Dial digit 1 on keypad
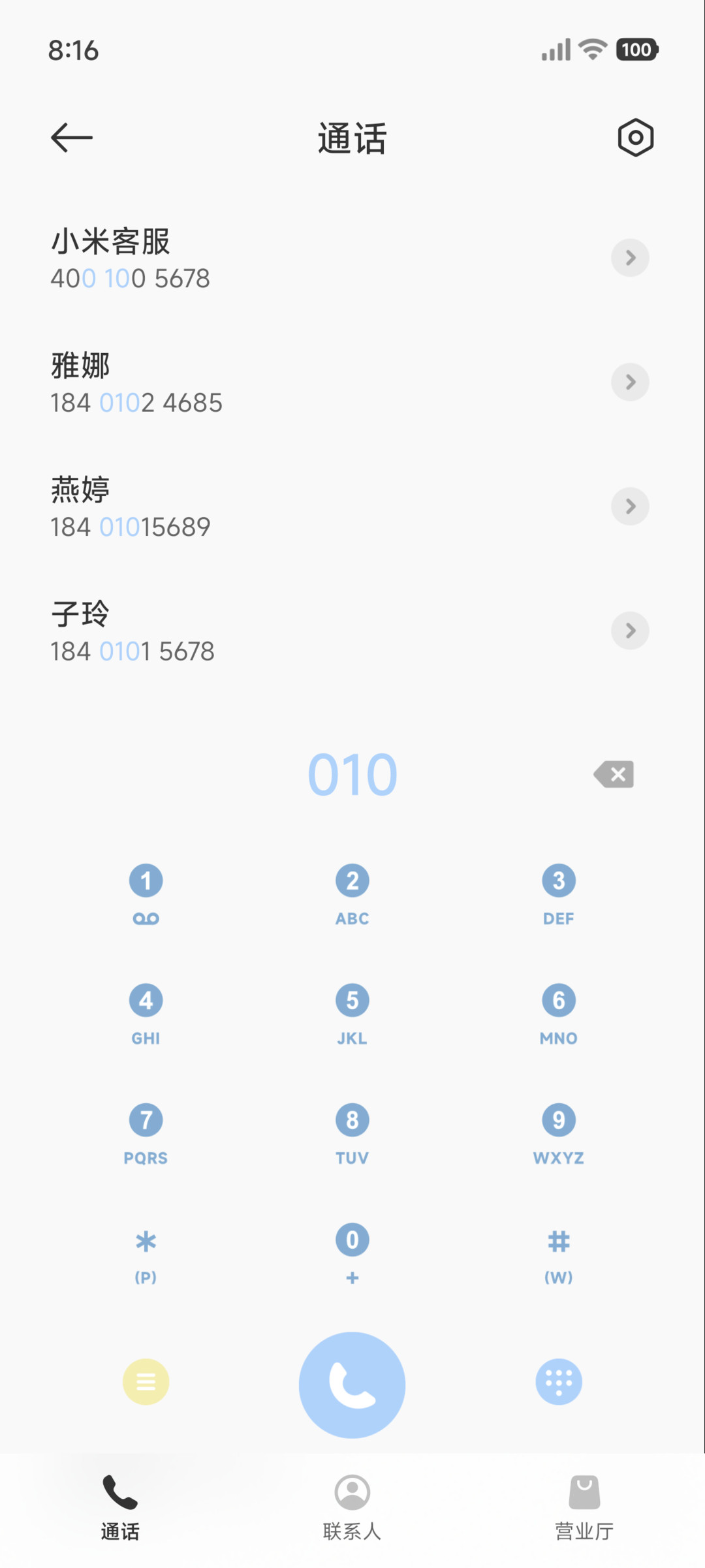Image resolution: width=705 pixels, height=1568 pixels. 146,894
